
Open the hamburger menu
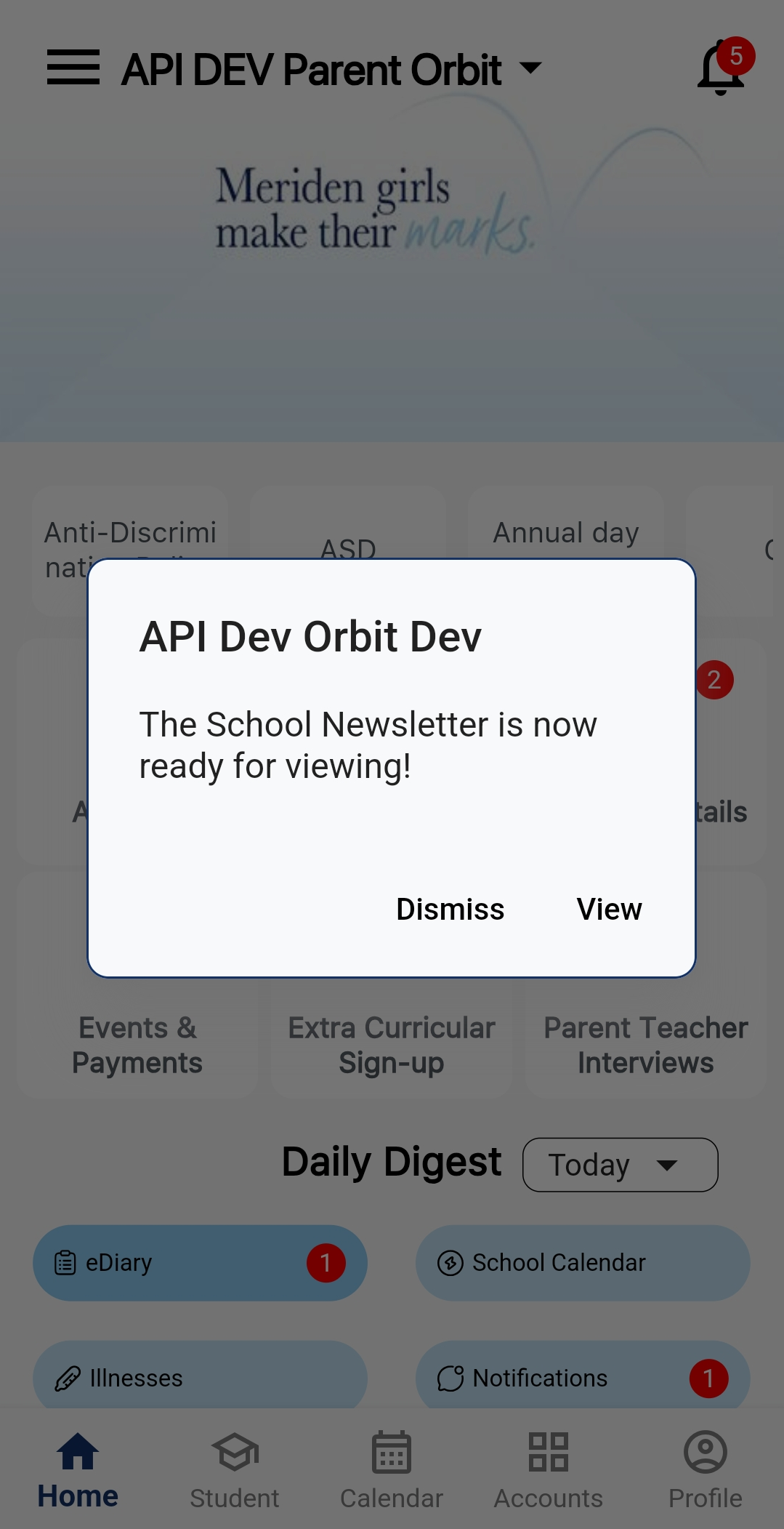pyautogui.click(x=73, y=68)
